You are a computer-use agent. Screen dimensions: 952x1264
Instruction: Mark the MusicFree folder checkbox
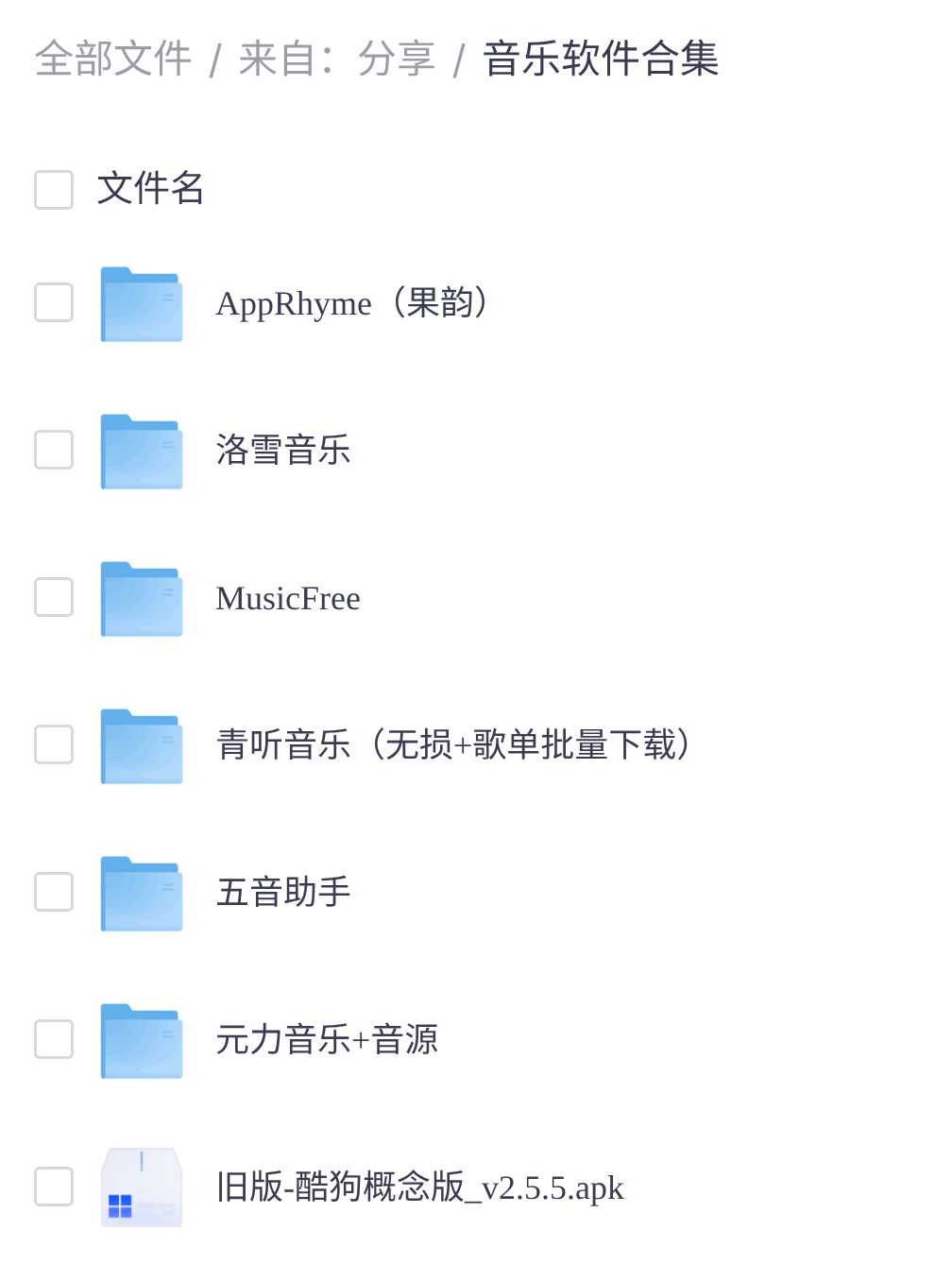[x=54, y=597]
